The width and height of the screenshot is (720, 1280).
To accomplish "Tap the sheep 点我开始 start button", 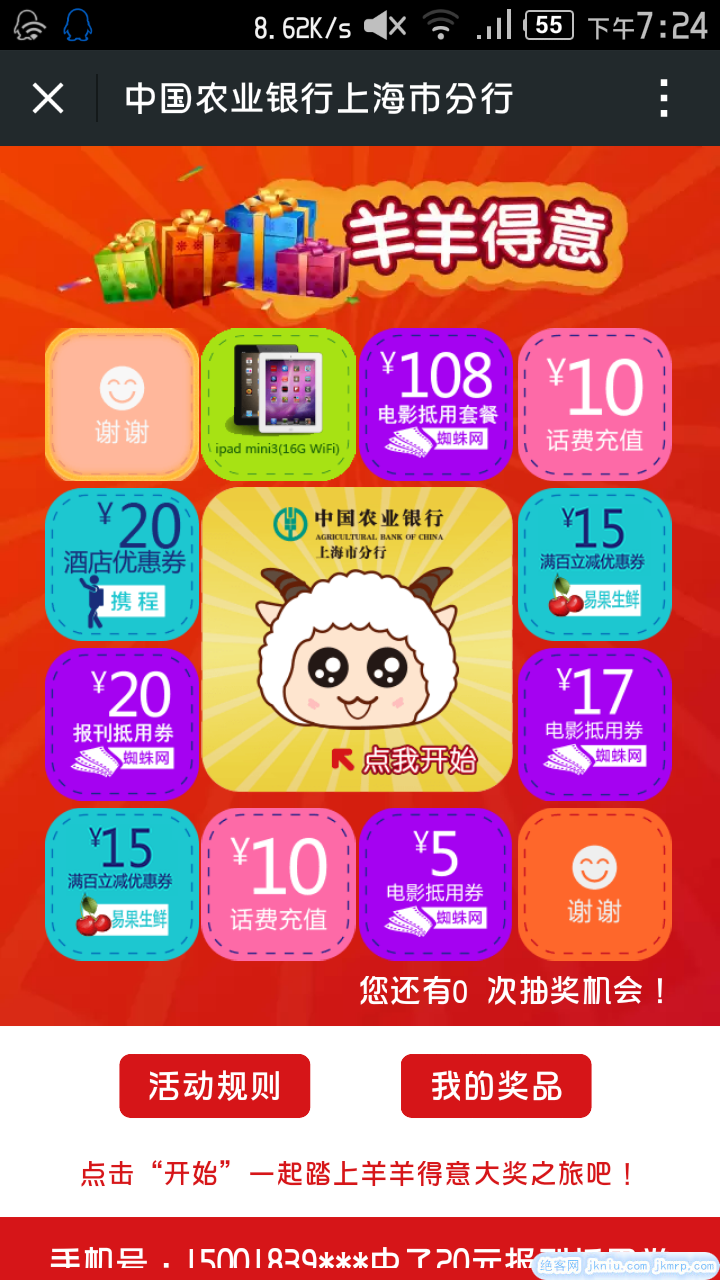I will point(357,640).
